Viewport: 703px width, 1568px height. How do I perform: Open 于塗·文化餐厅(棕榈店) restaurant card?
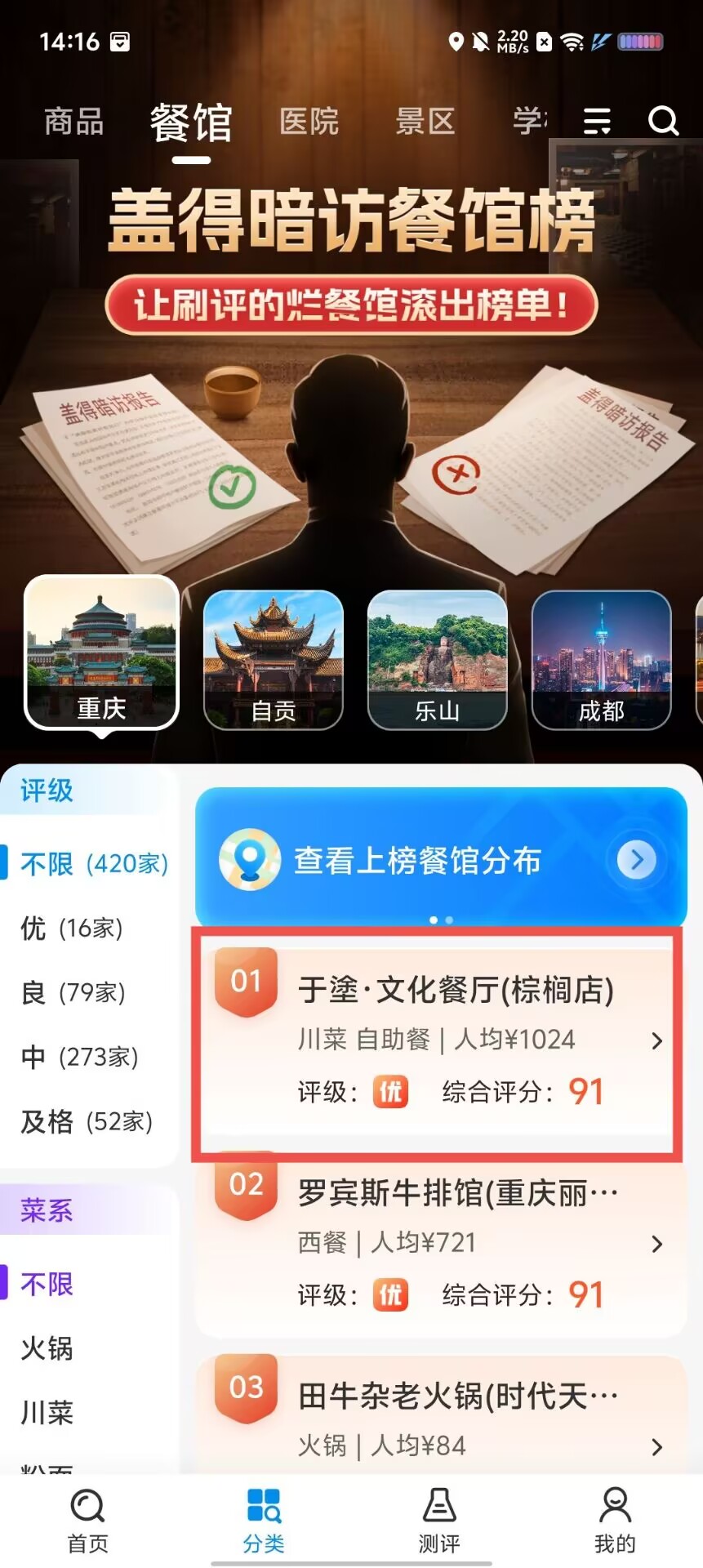pos(439,1041)
